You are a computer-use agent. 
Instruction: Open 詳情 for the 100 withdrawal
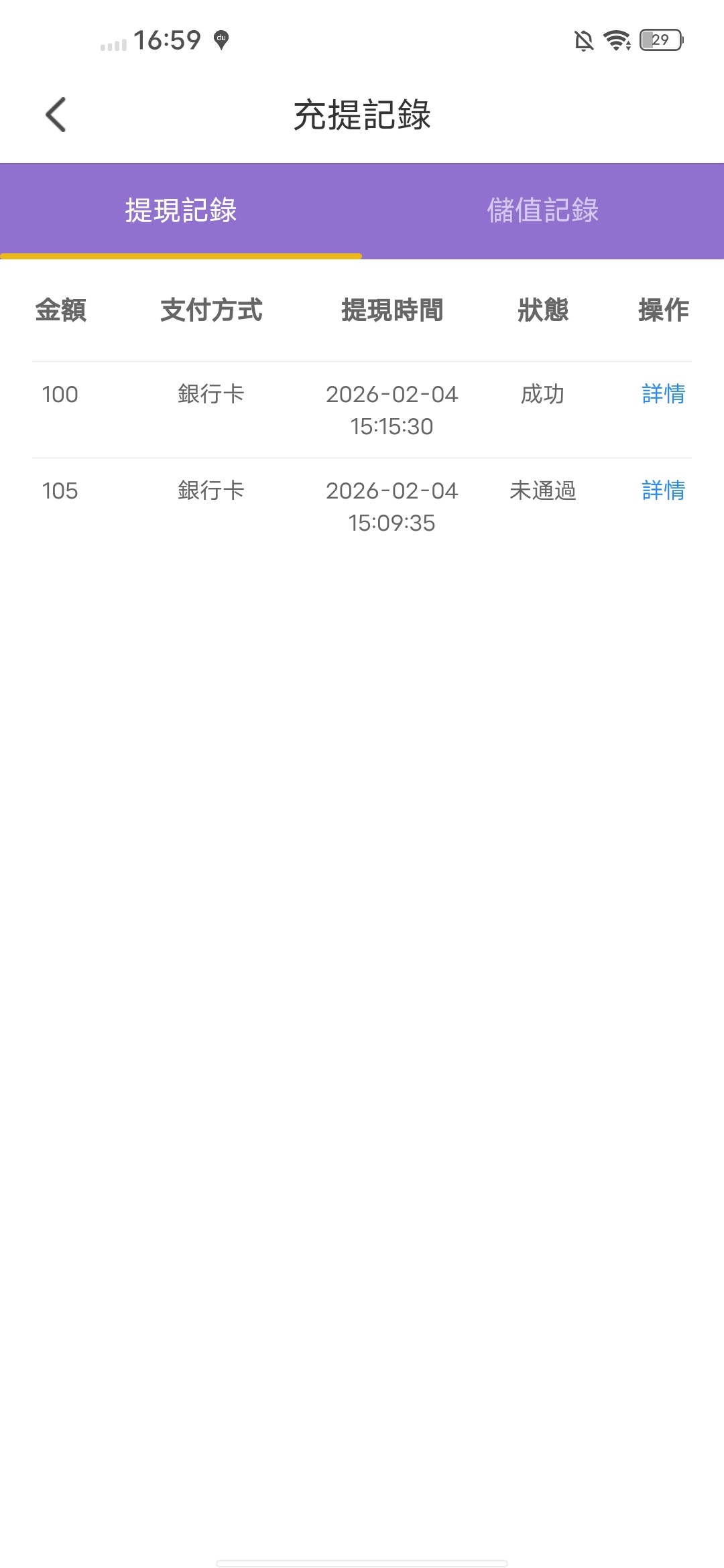click(x=663, y=394)
